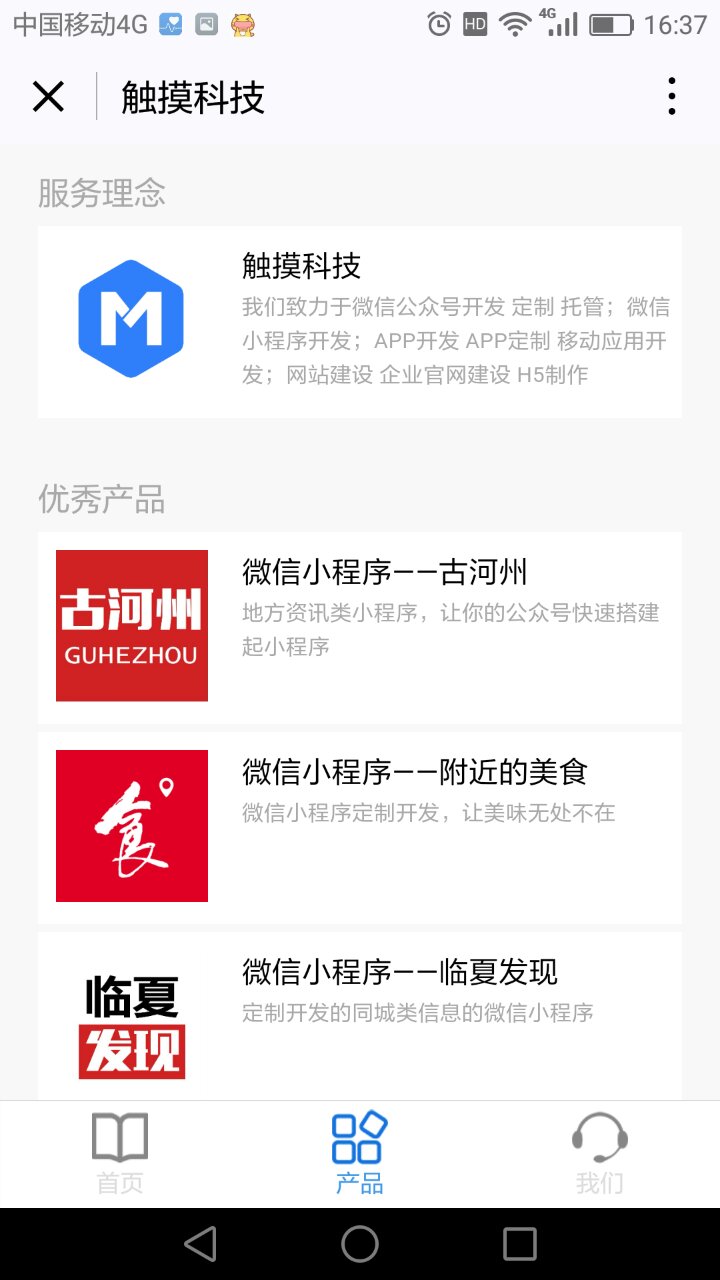The image size is (720, 1280).
Task: Switch to the 首页 tab
Action: (x=120, y=1154)
